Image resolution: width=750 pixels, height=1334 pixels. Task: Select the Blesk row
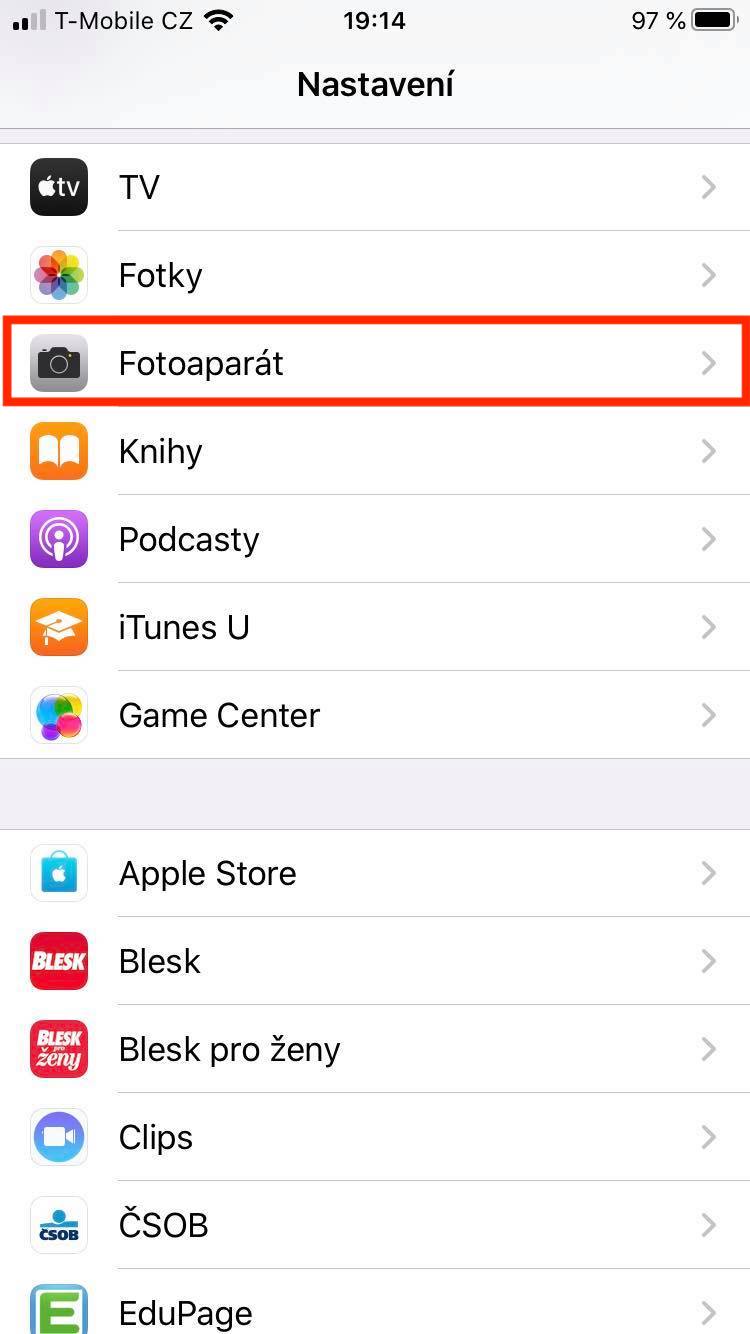pyautogui.click(x=375, y=961)
